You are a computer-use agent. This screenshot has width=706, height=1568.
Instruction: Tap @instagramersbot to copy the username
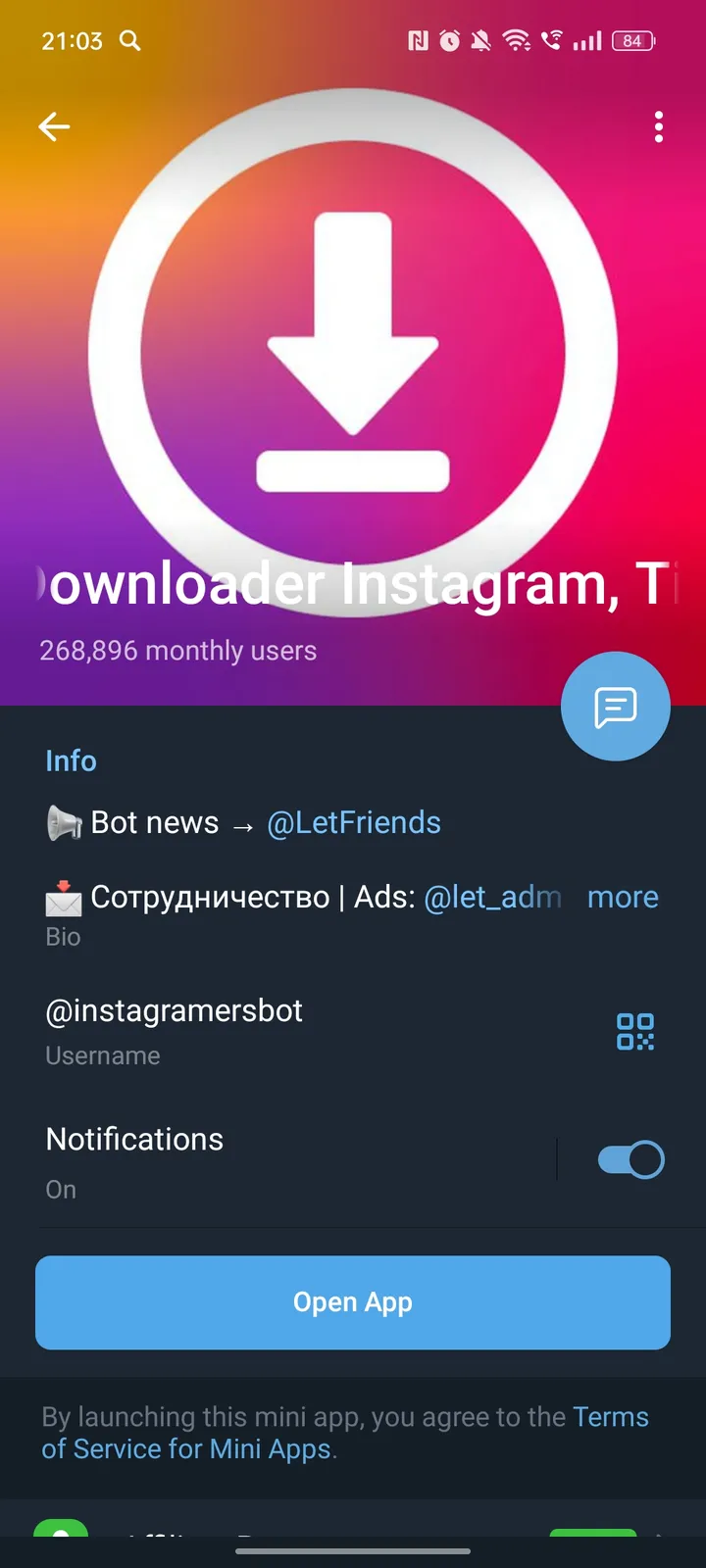[x=174, y=1010]
